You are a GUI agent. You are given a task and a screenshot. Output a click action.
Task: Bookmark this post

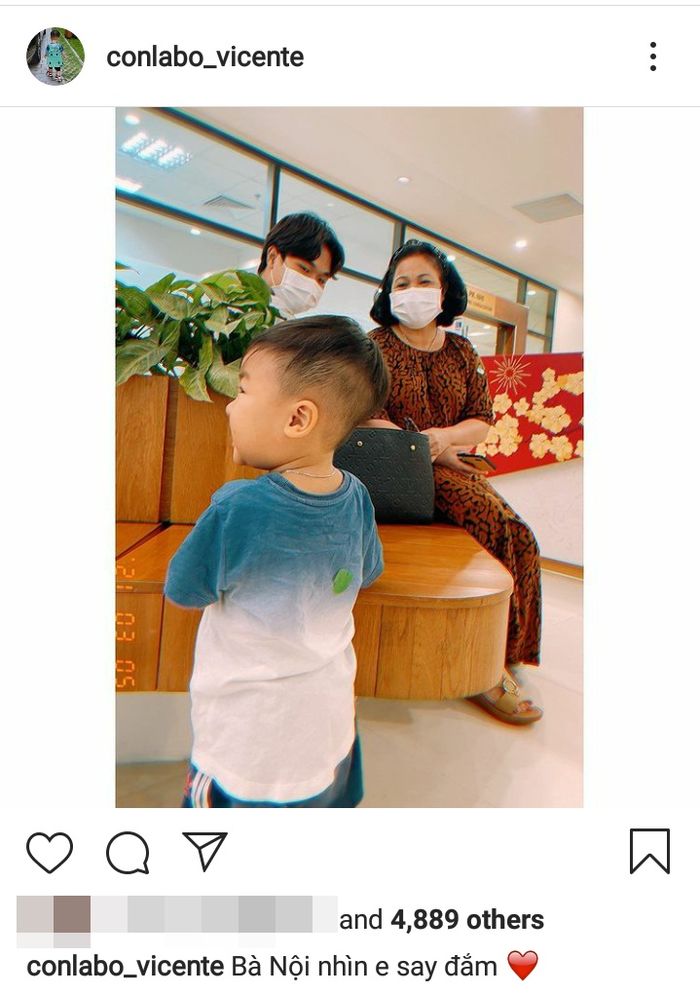649,852
